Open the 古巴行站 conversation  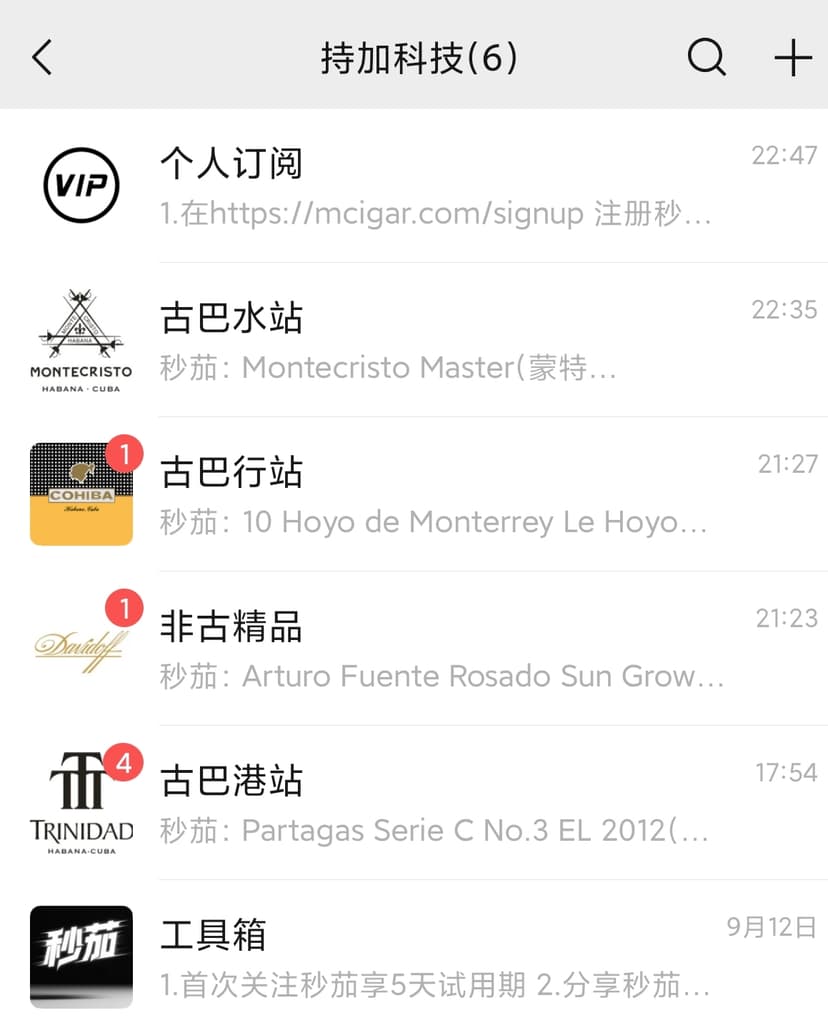click(430, 494)
